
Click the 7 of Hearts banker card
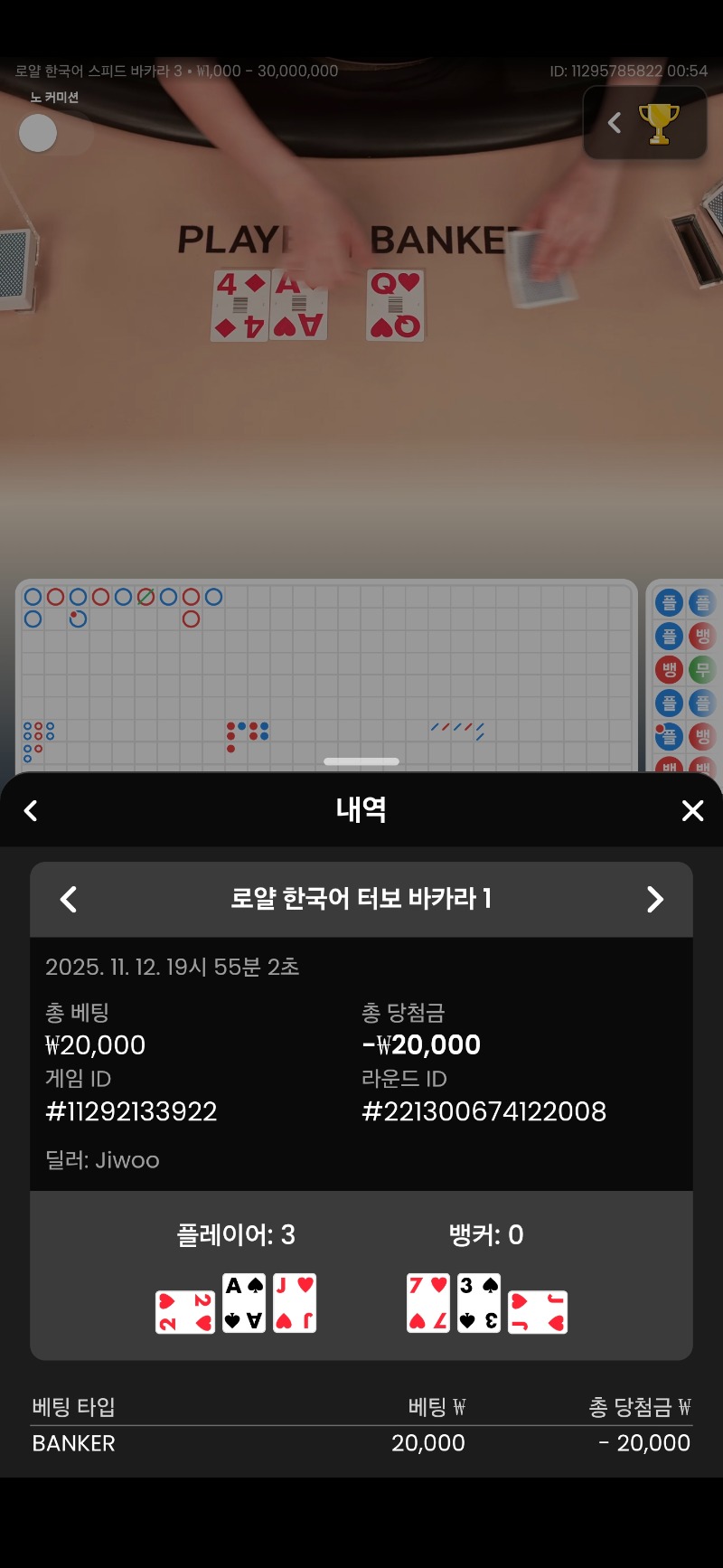427,1301
